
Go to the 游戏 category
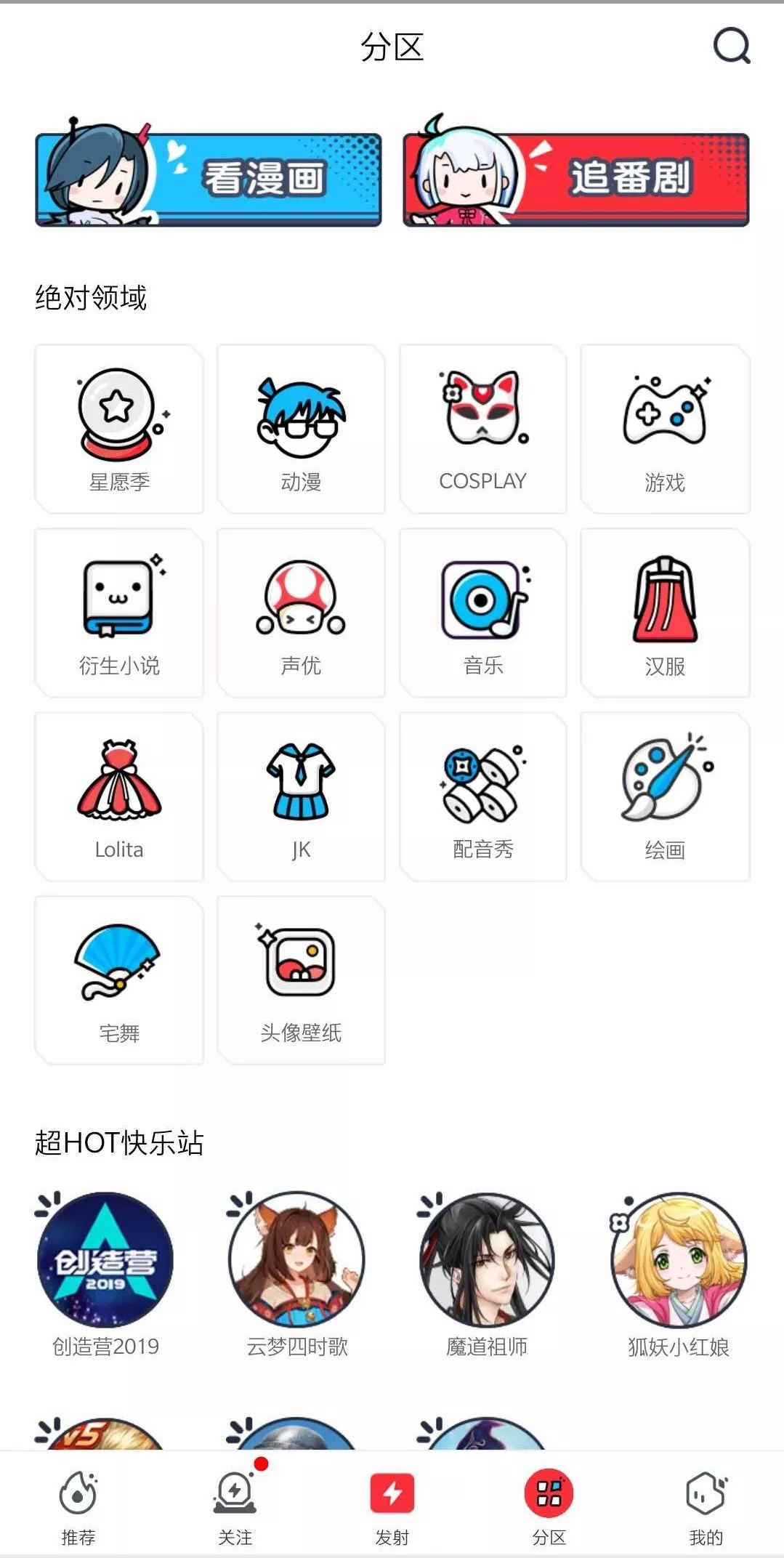[665, 429]
